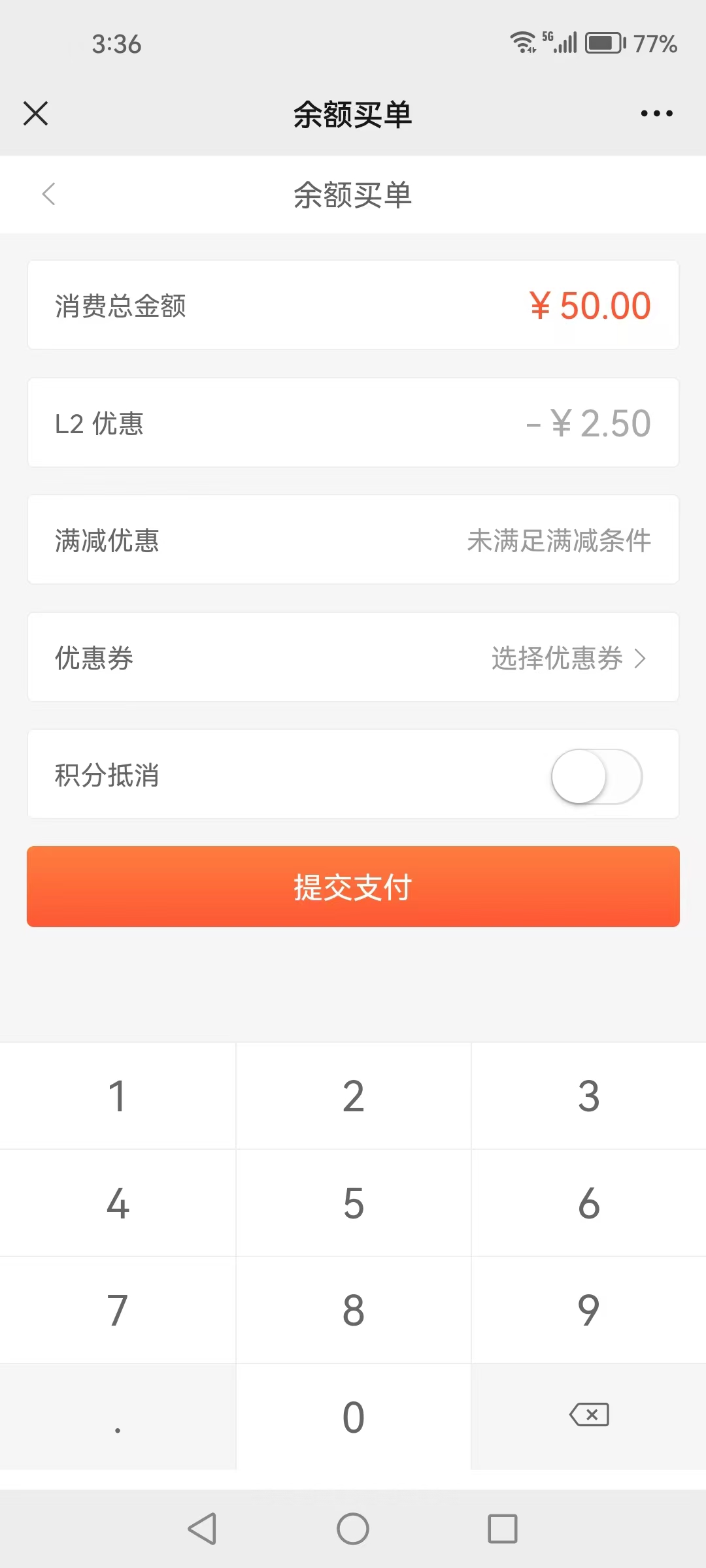706x1568 pixels.
Task: Enter digit 4 on the keypad
Action: point(118,1203)
